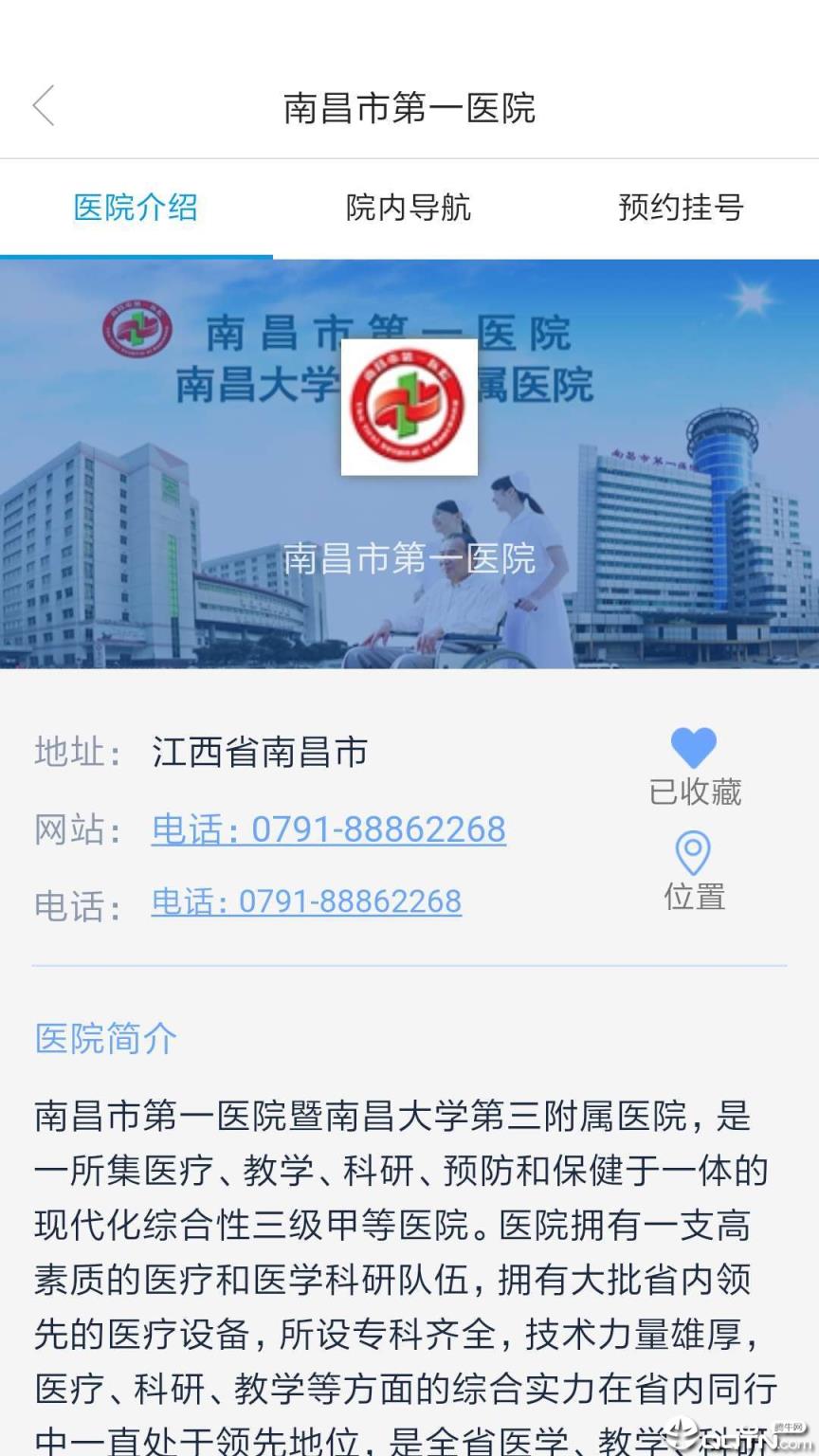Viewport: 819px width, 1456px height.
Task: Tap the heart icon to unfavorite hospital
Action: point(694,747)
